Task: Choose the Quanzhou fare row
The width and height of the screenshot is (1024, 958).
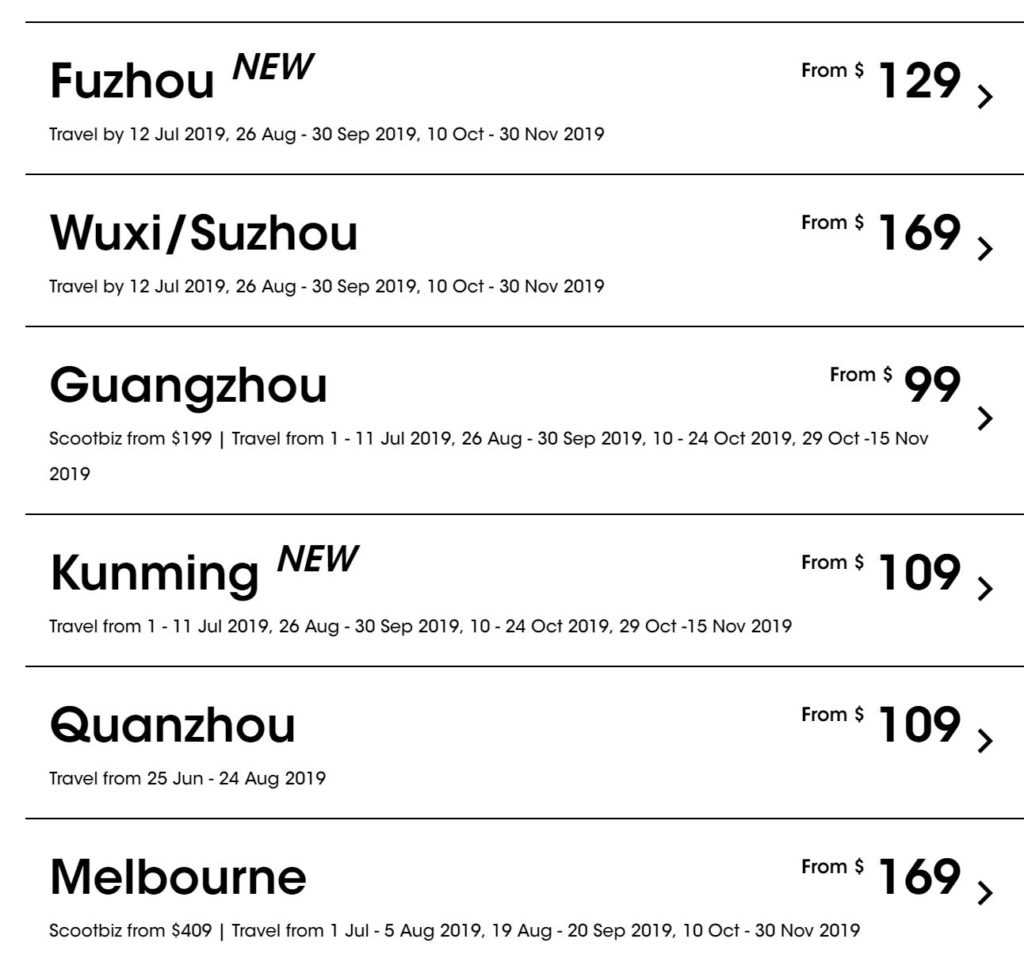Action: pos(984,741)
